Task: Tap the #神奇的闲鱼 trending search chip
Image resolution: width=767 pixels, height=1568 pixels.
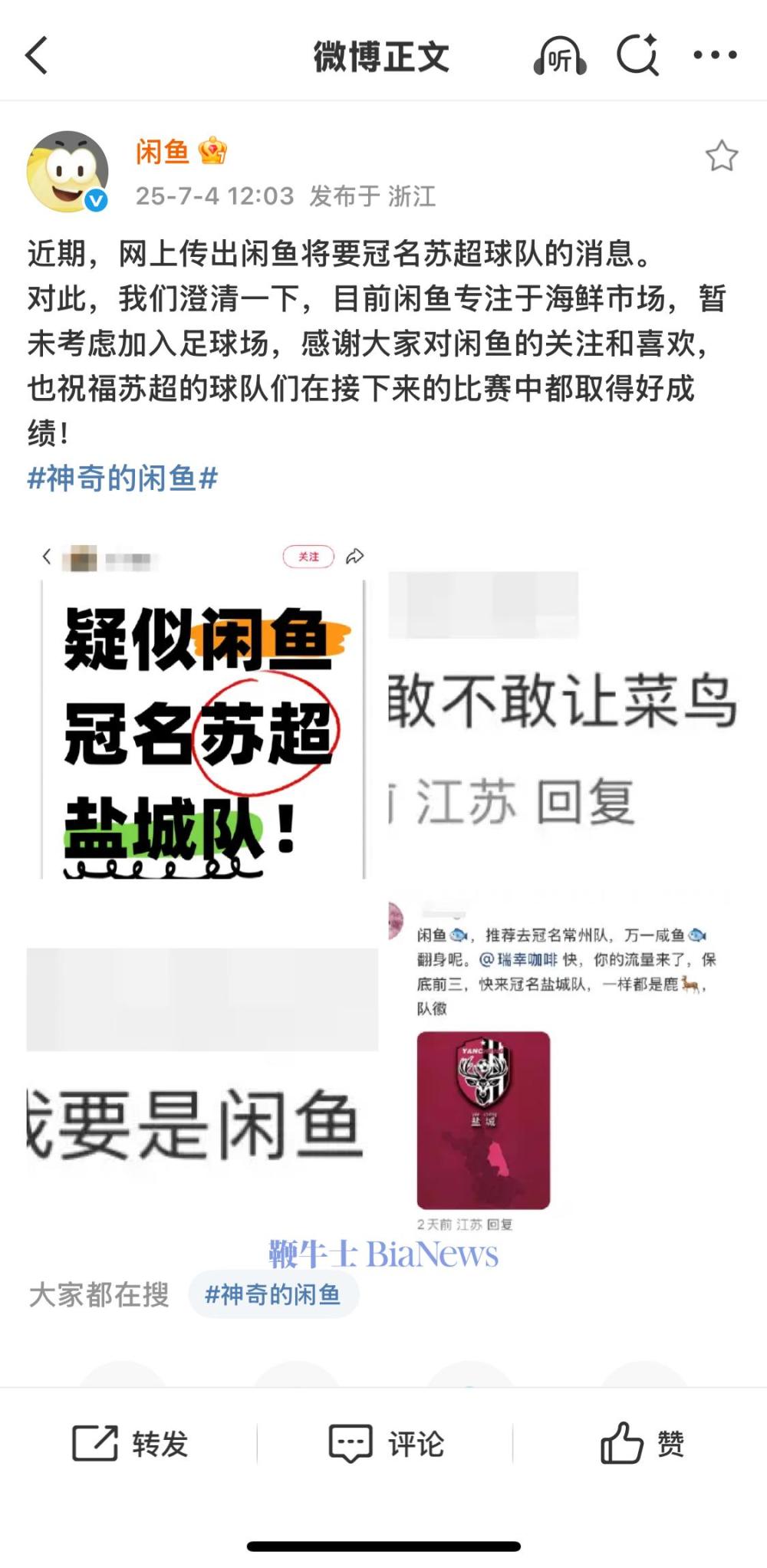Action: click(273, 1294)
